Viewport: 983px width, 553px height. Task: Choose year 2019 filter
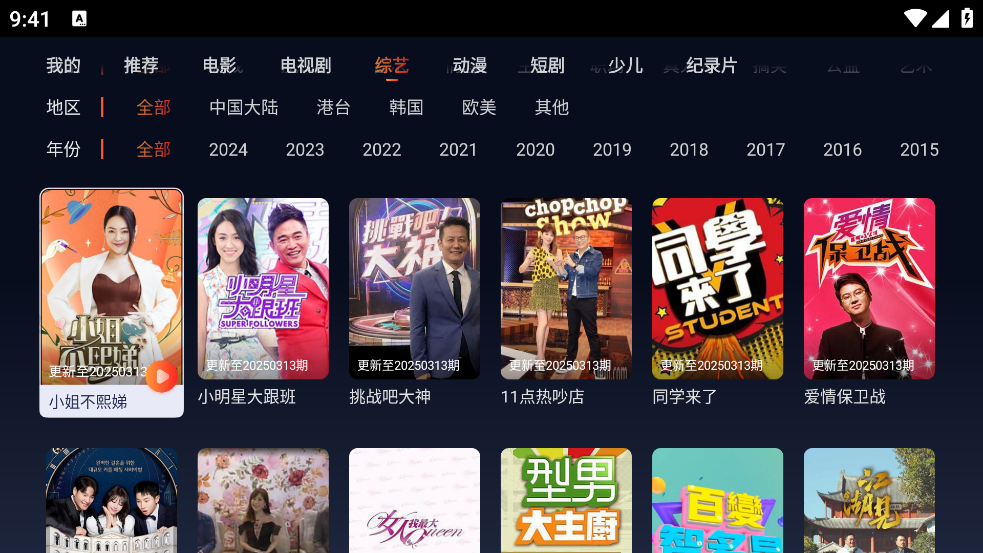tap(611, 149)
